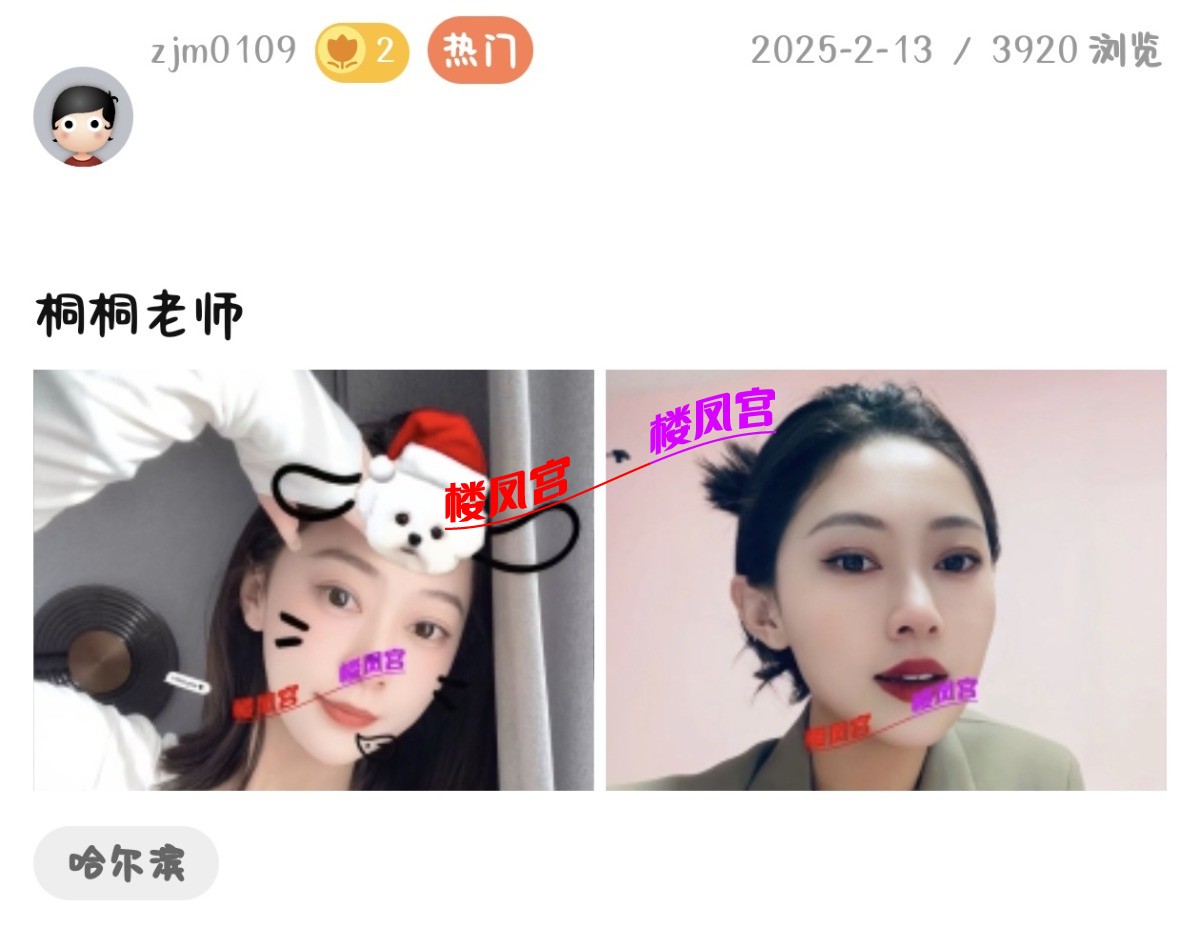Tap the username zjm0109
Image resolution: width=1200 pixels, height=928 pixels.
(224, 49)
